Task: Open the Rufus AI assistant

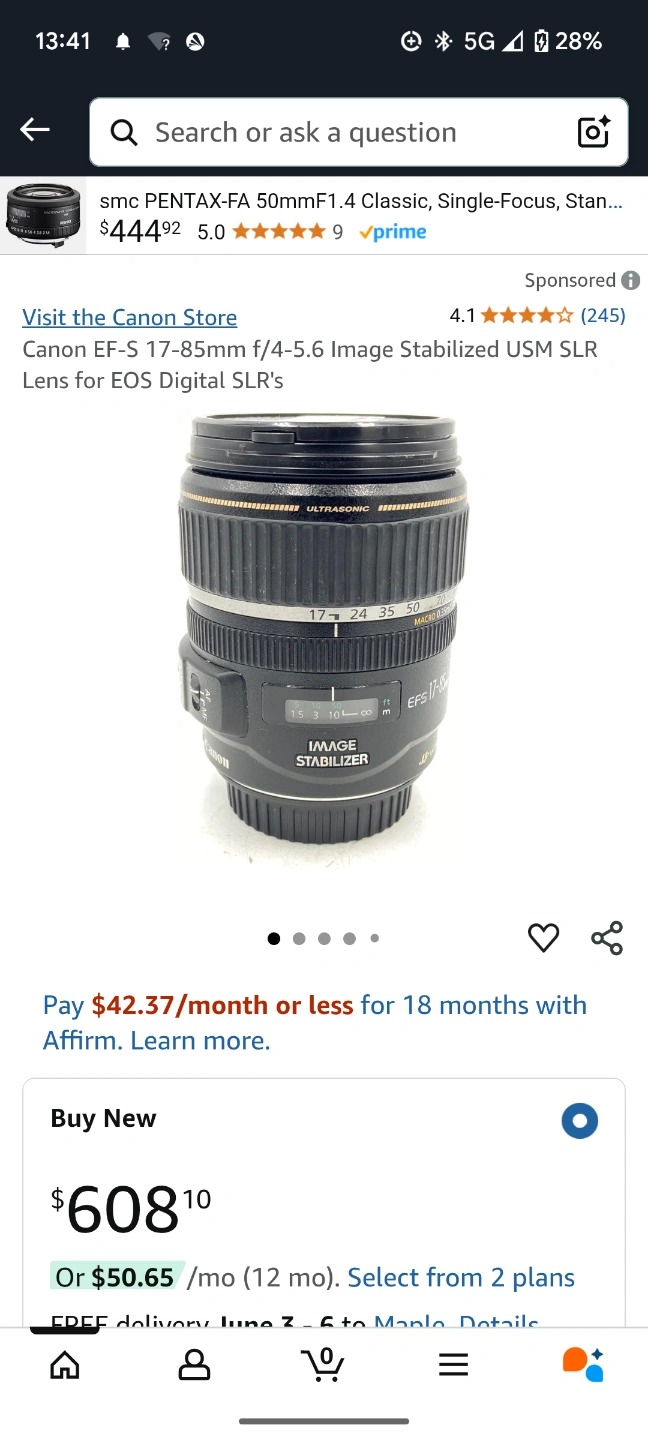Action: tap(583, 1364)
